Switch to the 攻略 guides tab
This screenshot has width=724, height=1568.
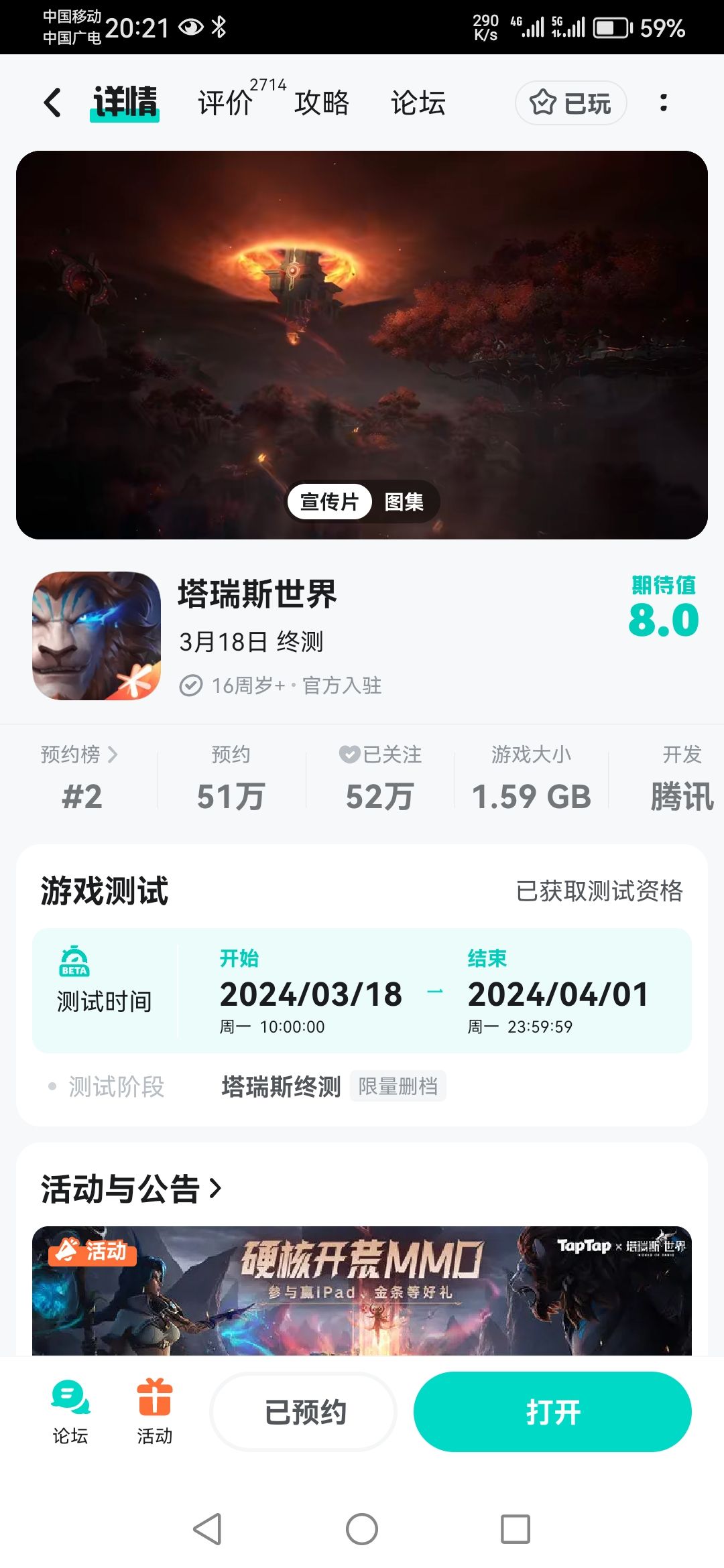[x=322, y=103]
